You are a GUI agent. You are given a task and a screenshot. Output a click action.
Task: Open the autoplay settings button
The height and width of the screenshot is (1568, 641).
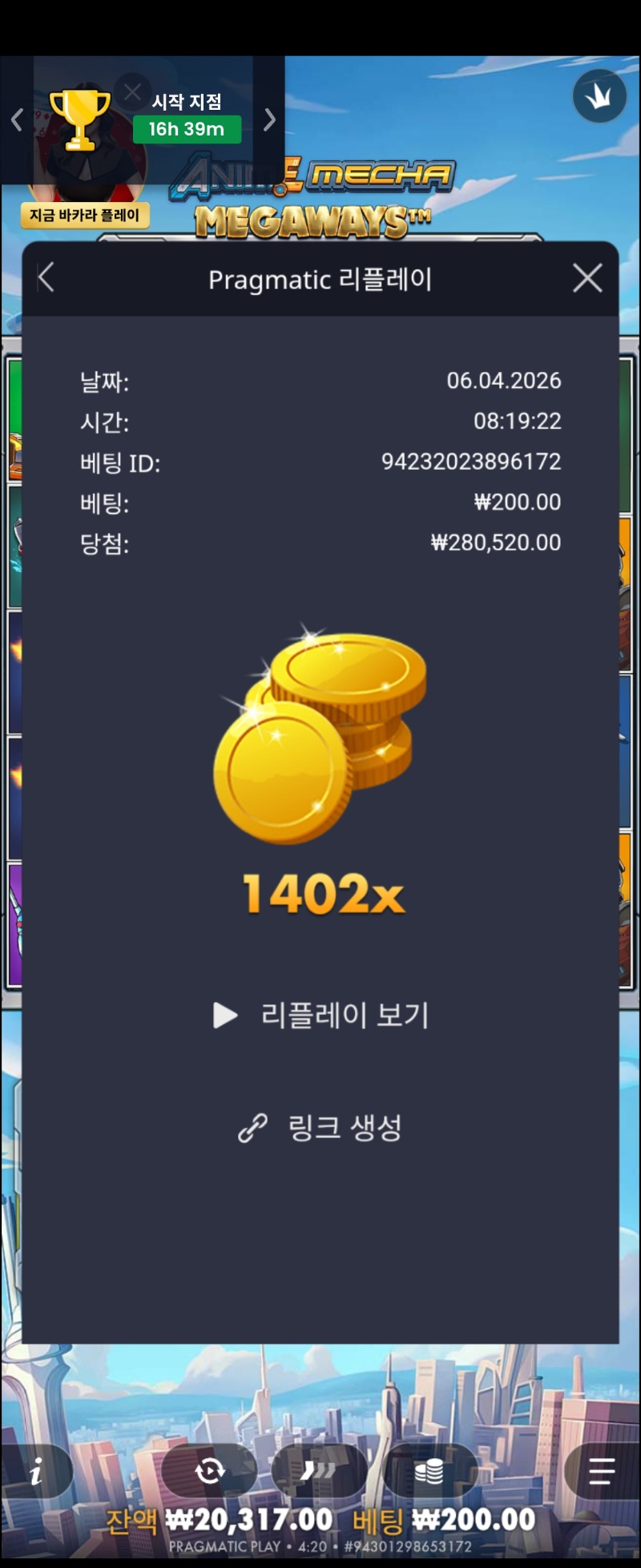[x=209, y=1470]
